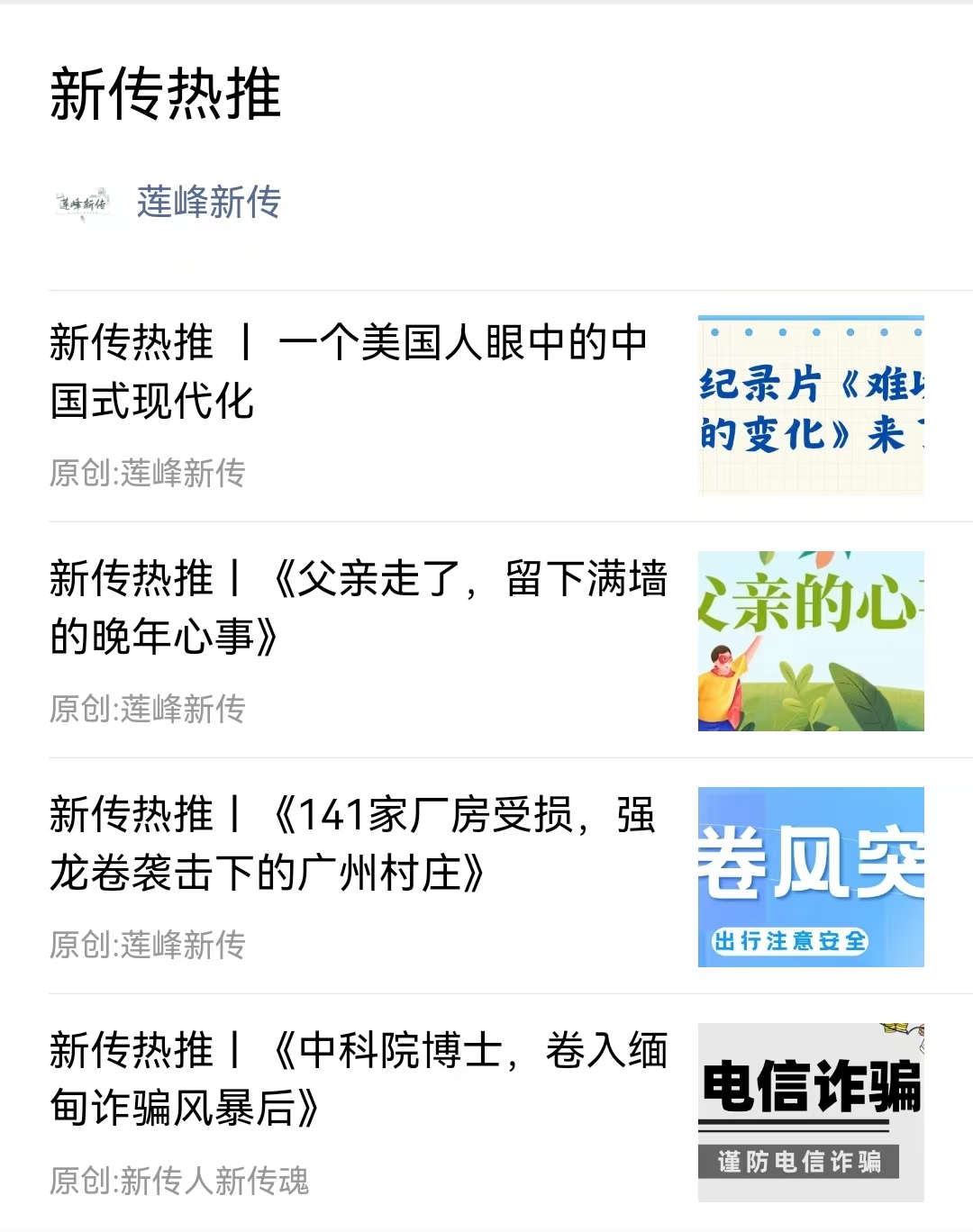Tap the 卷风突 weather cover thumbnail

click(x=811, y=877)
